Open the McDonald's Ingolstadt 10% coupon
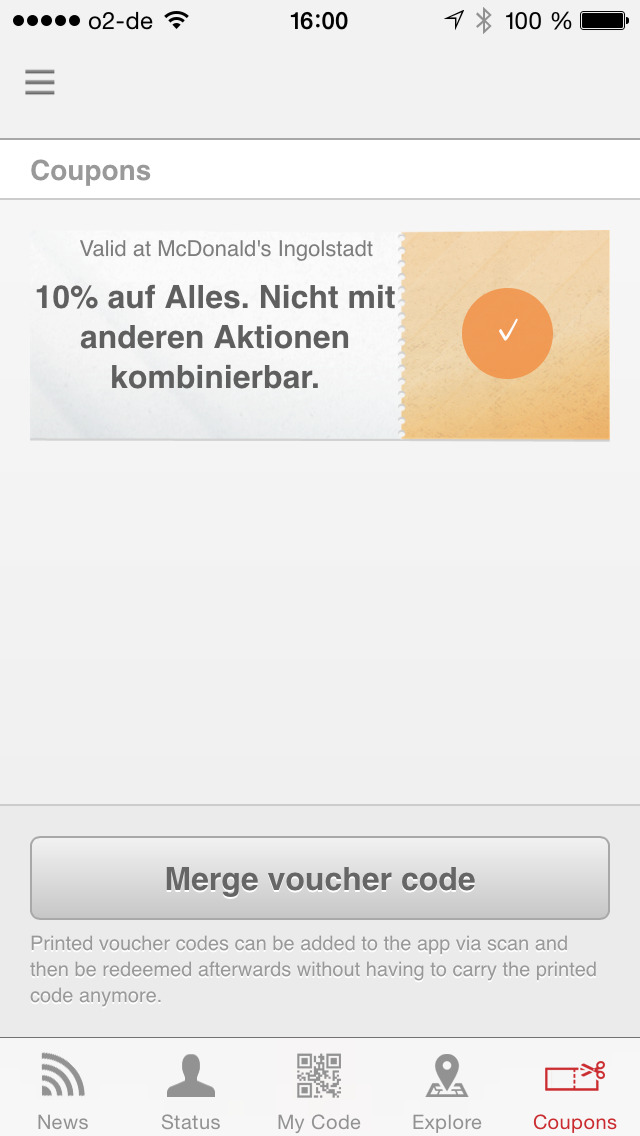The width and height of the screenshot is (640, 1136). pos(320,335)
